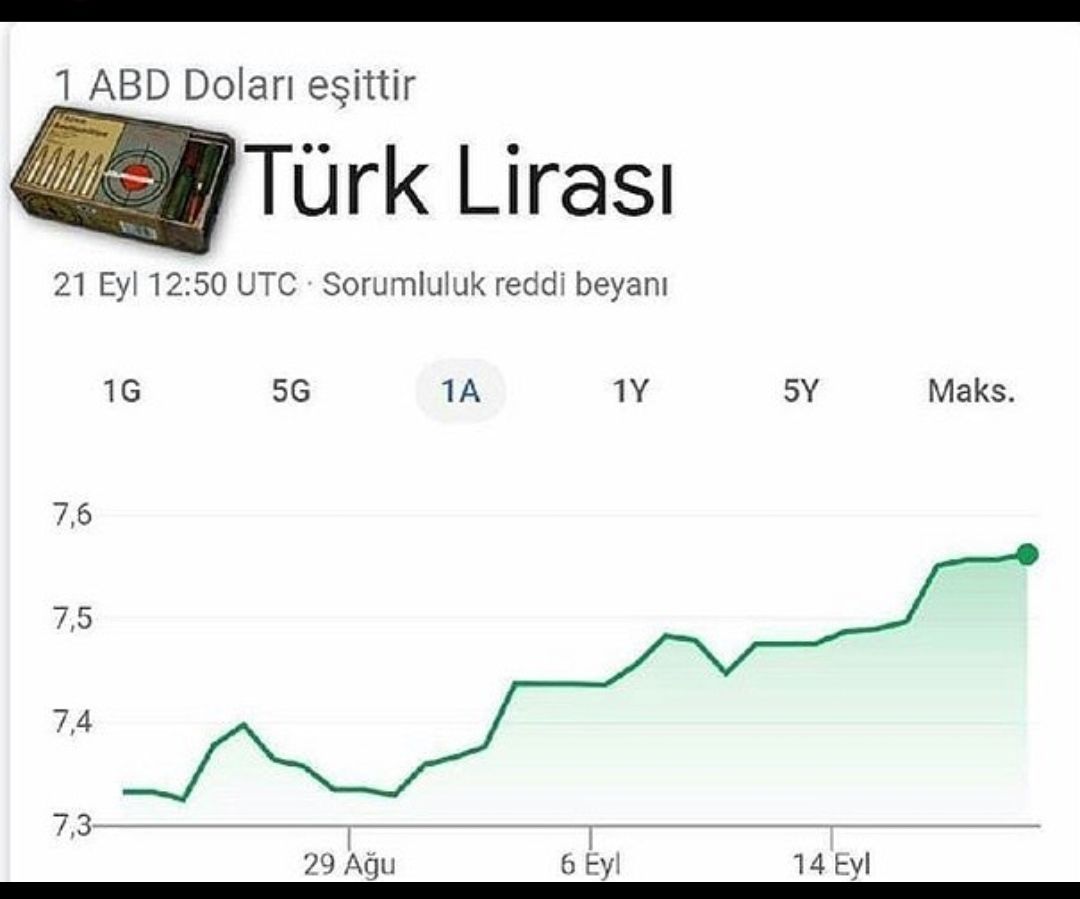Open the Sorumluluk reddi beyanı link
This screenshot has height=899, width=1080.
point(495,285)
